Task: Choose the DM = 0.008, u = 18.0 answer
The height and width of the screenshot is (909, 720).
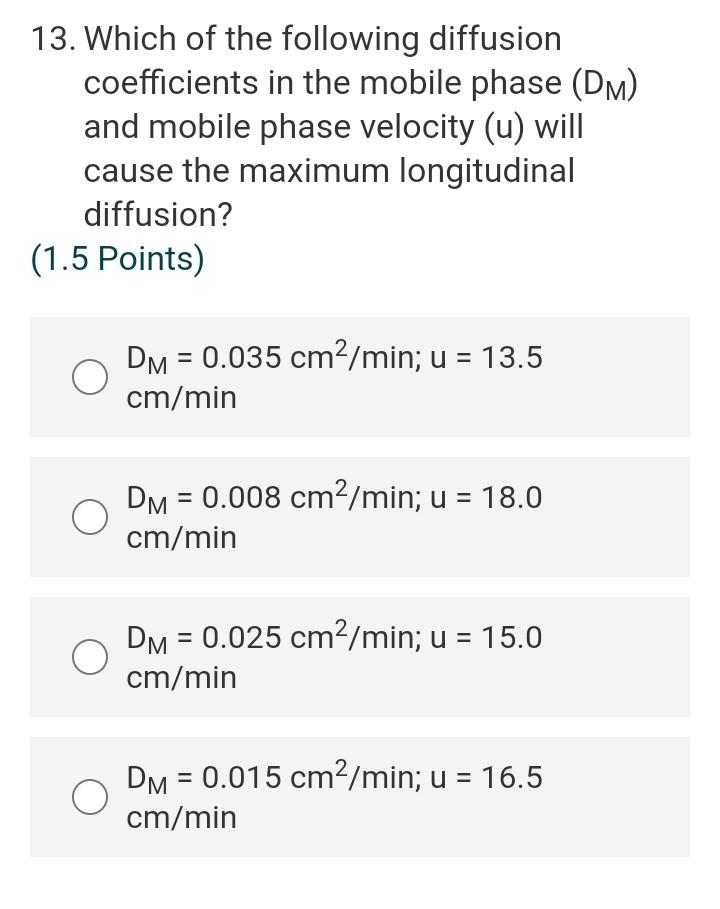Action: click(x=90, y=517)
